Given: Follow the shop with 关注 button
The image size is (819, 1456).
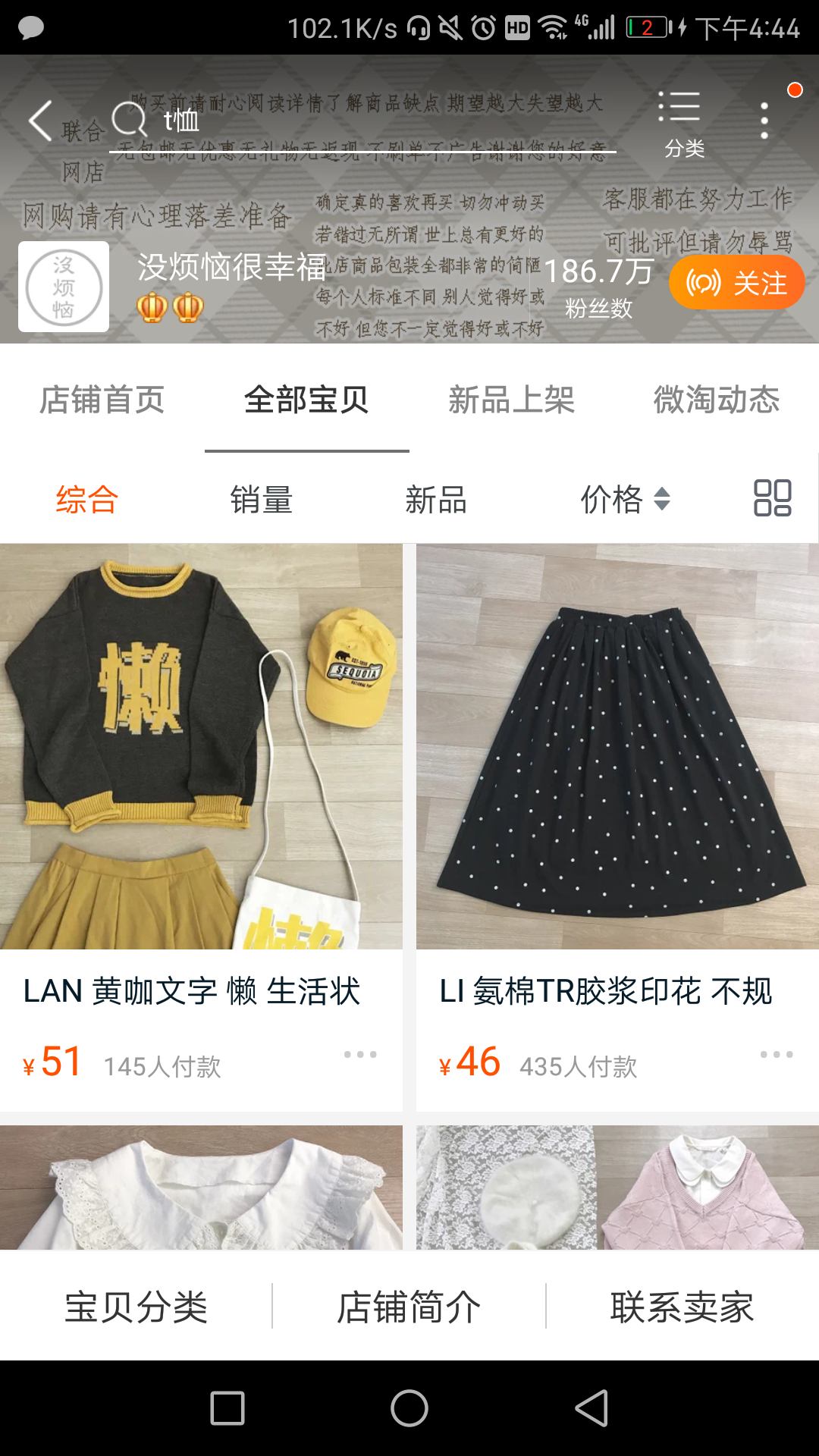Looking at the screenshot, I should 736,283.
